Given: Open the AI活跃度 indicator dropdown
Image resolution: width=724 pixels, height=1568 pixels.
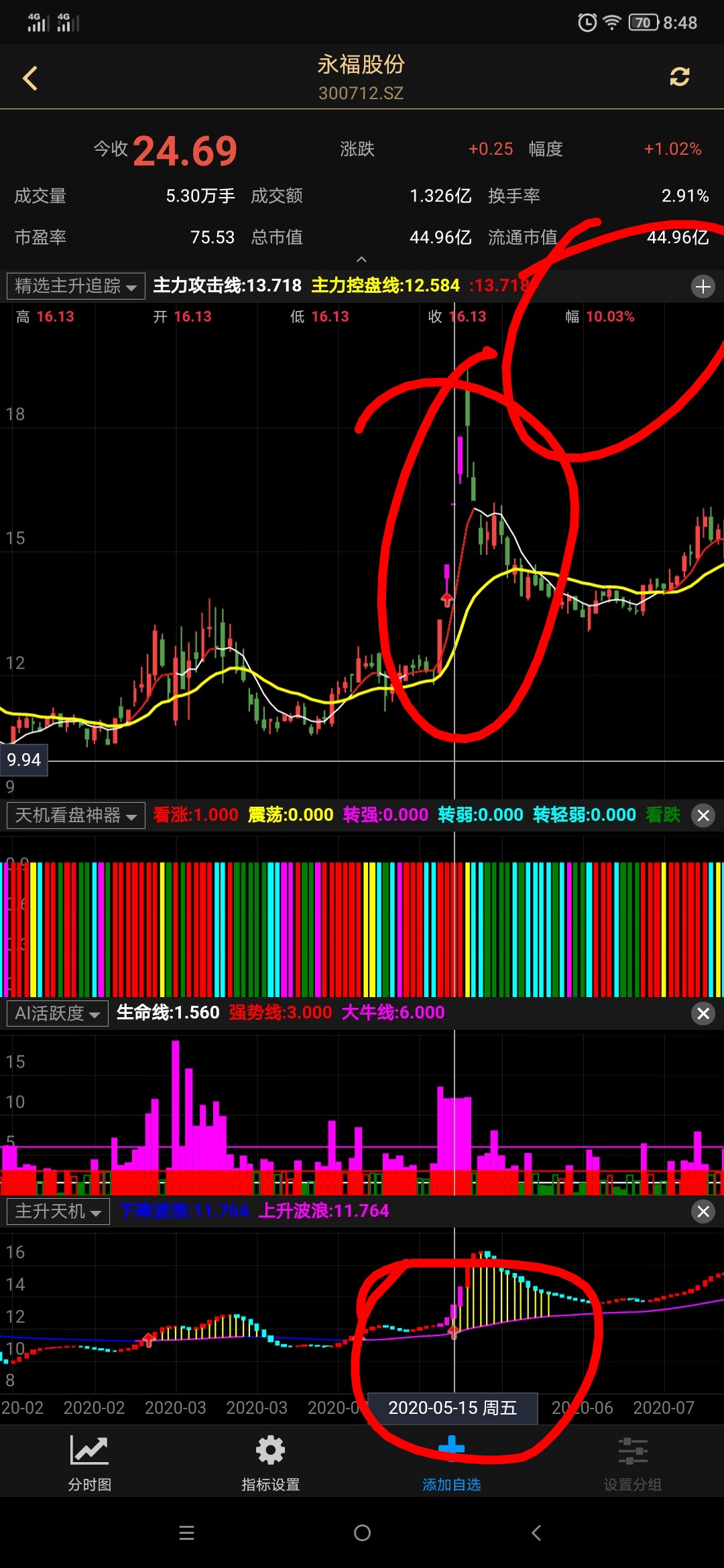Looking at the screenshot, I should coord(58,1013).
